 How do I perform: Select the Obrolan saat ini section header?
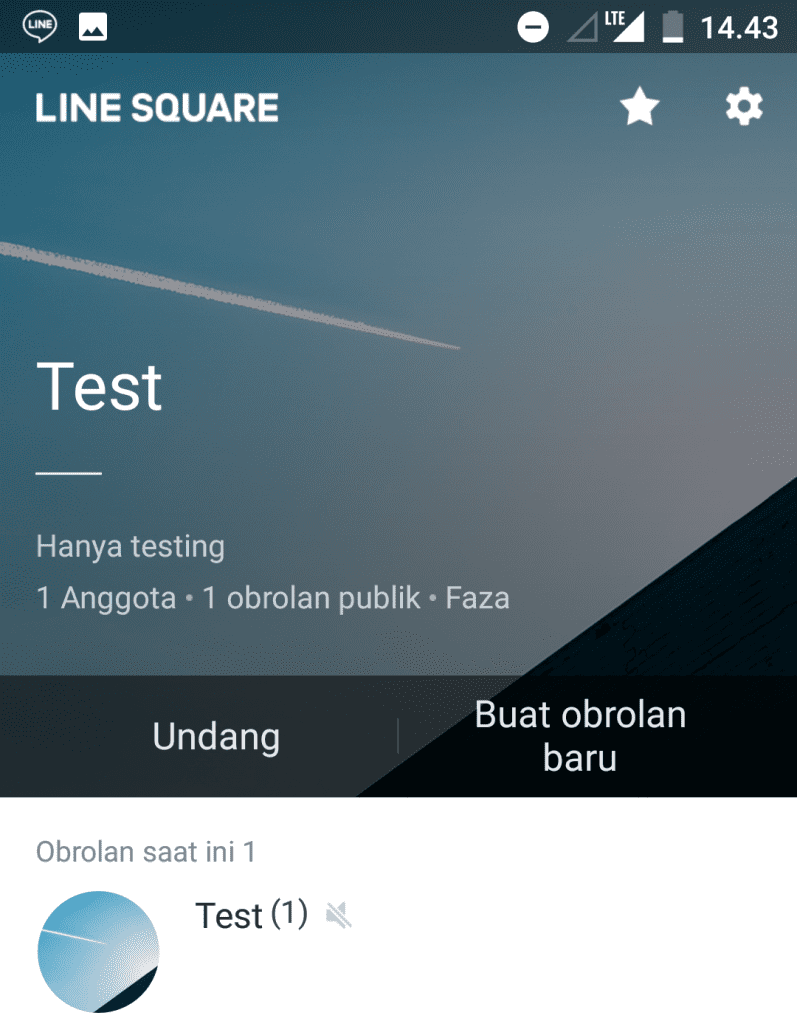tap(145, 852)
